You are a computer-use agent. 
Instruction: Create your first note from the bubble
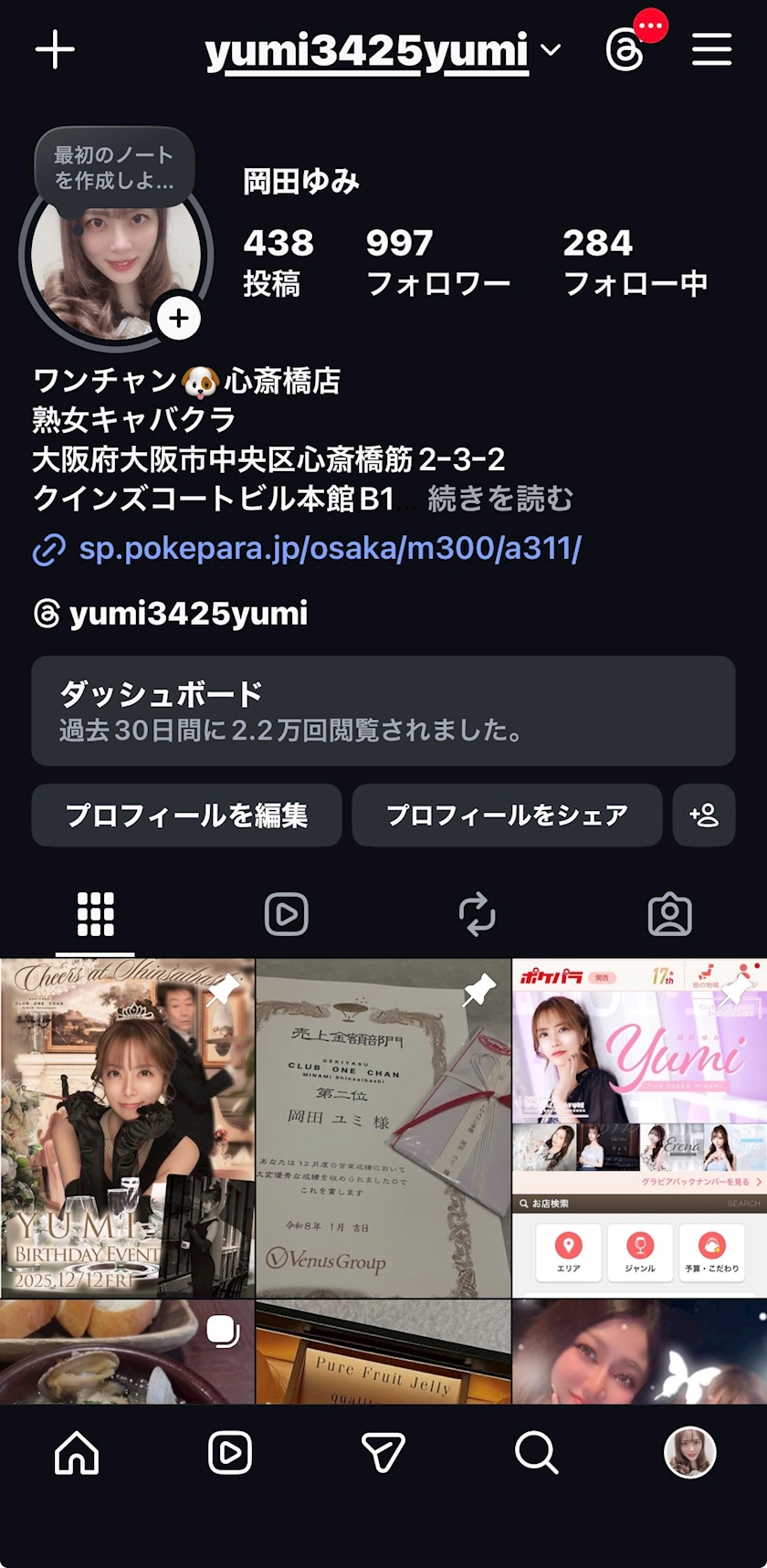114,168
